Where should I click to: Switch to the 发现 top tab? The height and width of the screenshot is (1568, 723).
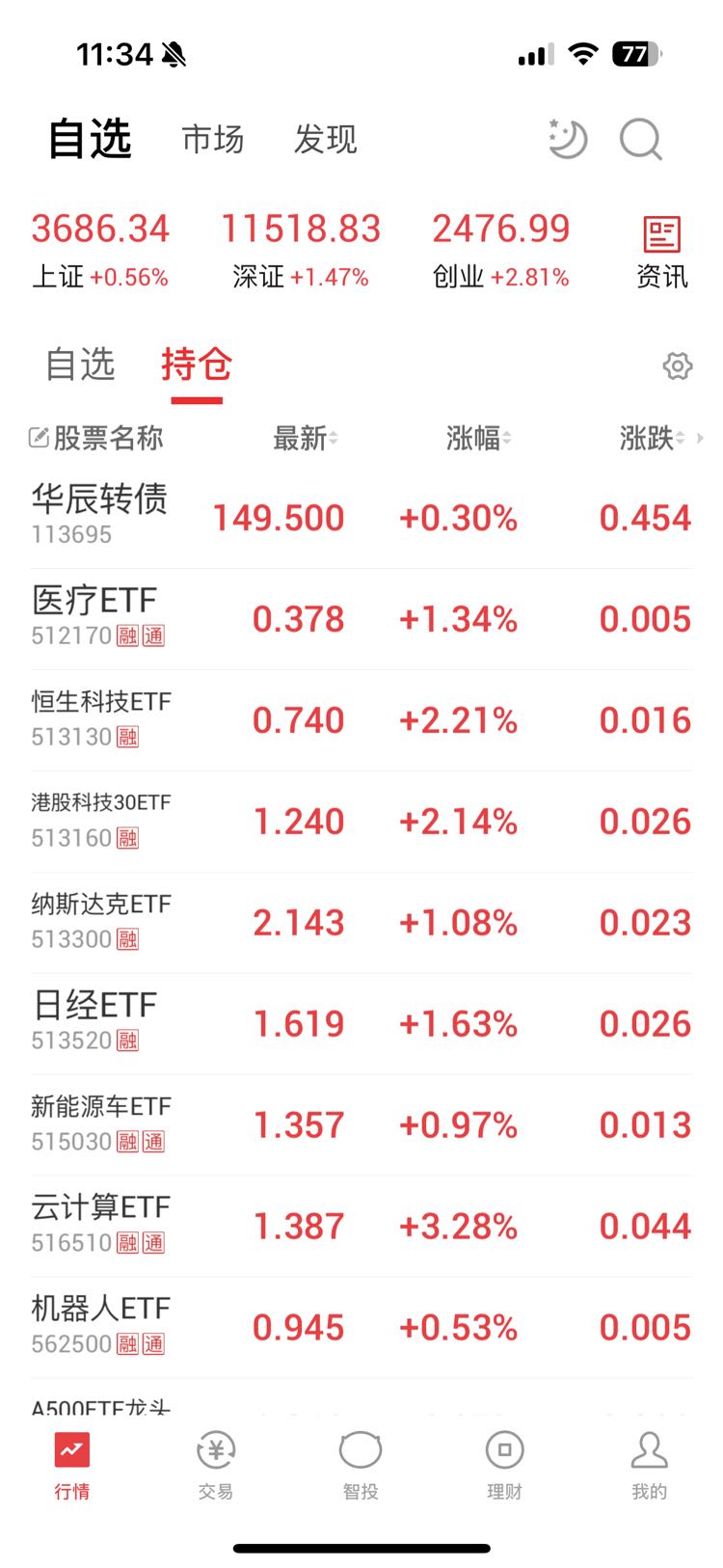point(326,140)
